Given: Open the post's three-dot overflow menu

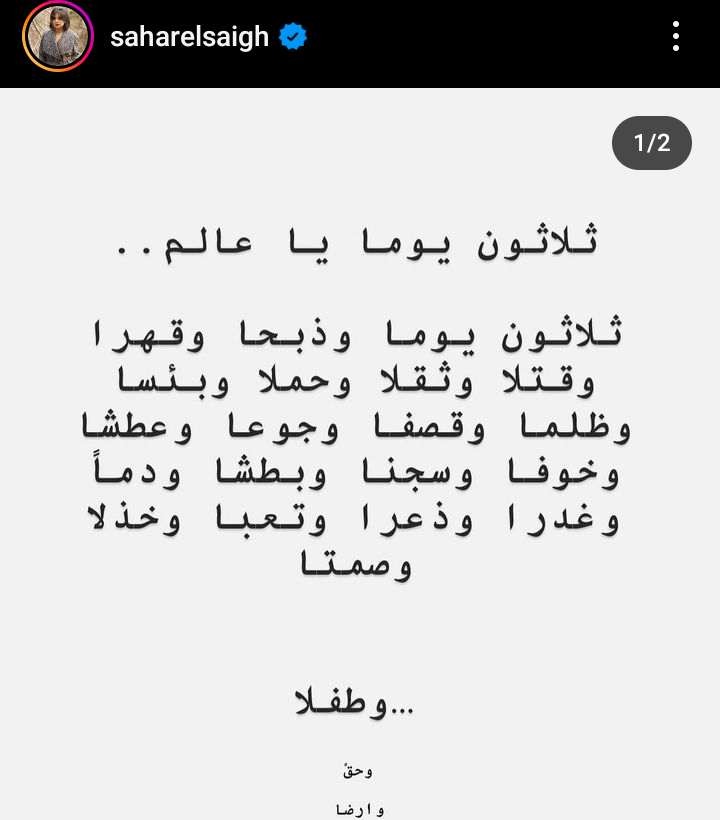Looking at the screenshot, I should (x=676, y=37).
